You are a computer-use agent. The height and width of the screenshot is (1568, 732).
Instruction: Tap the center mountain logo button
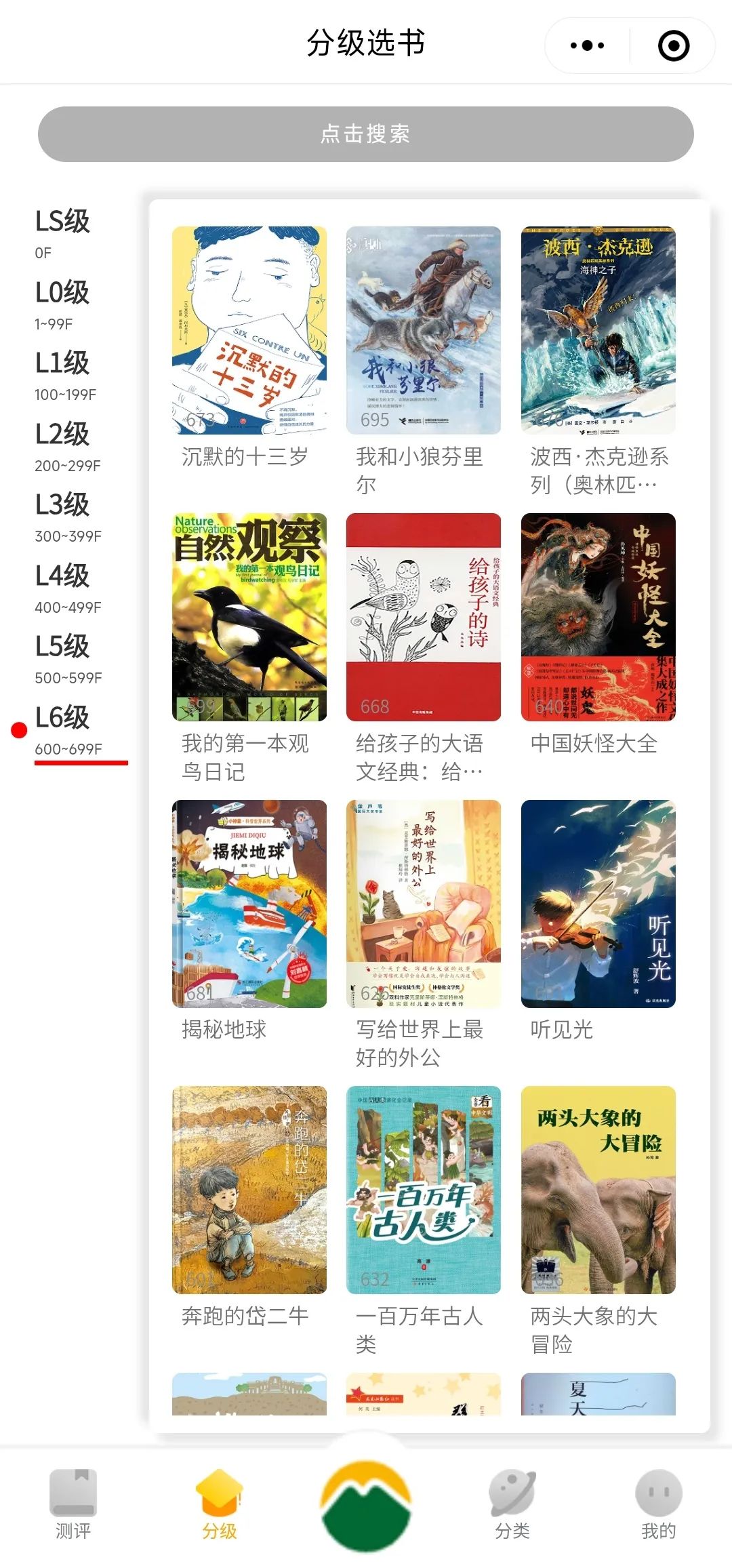(x=366, y=1504)
